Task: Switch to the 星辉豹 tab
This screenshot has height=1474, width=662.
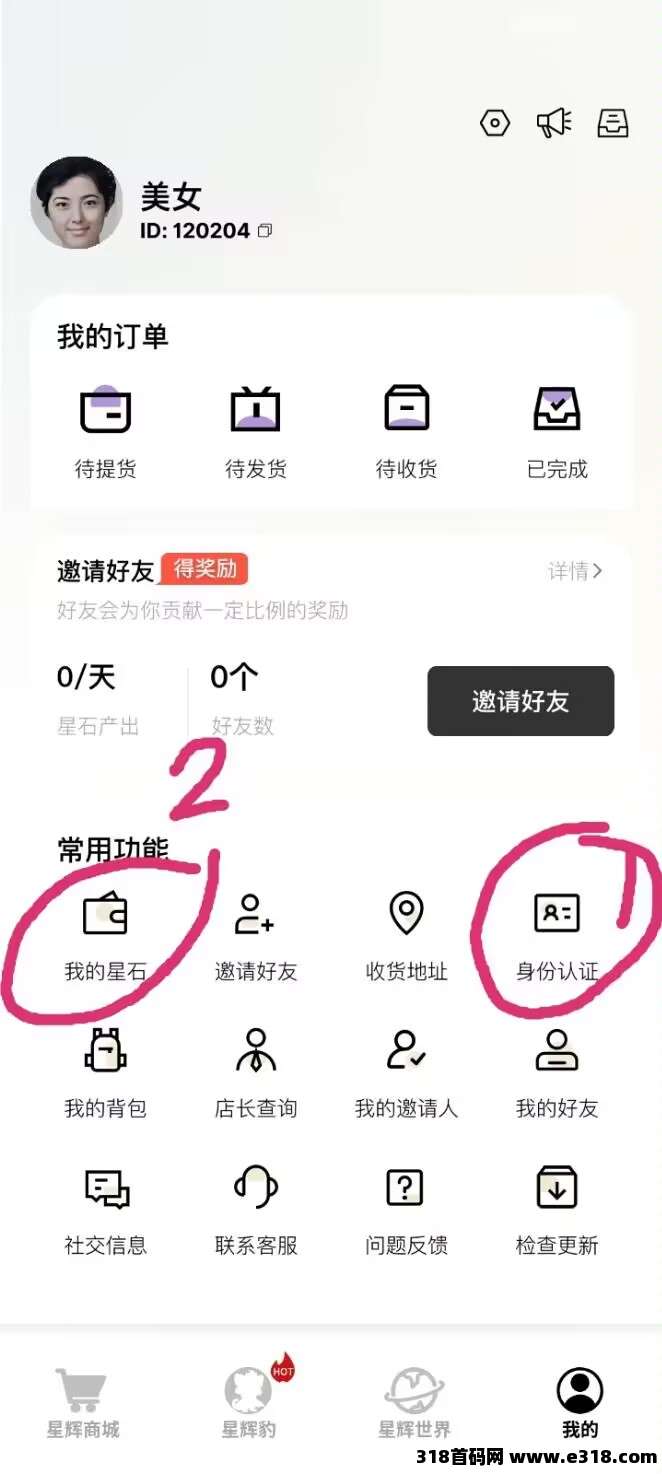Action: 249,1402
